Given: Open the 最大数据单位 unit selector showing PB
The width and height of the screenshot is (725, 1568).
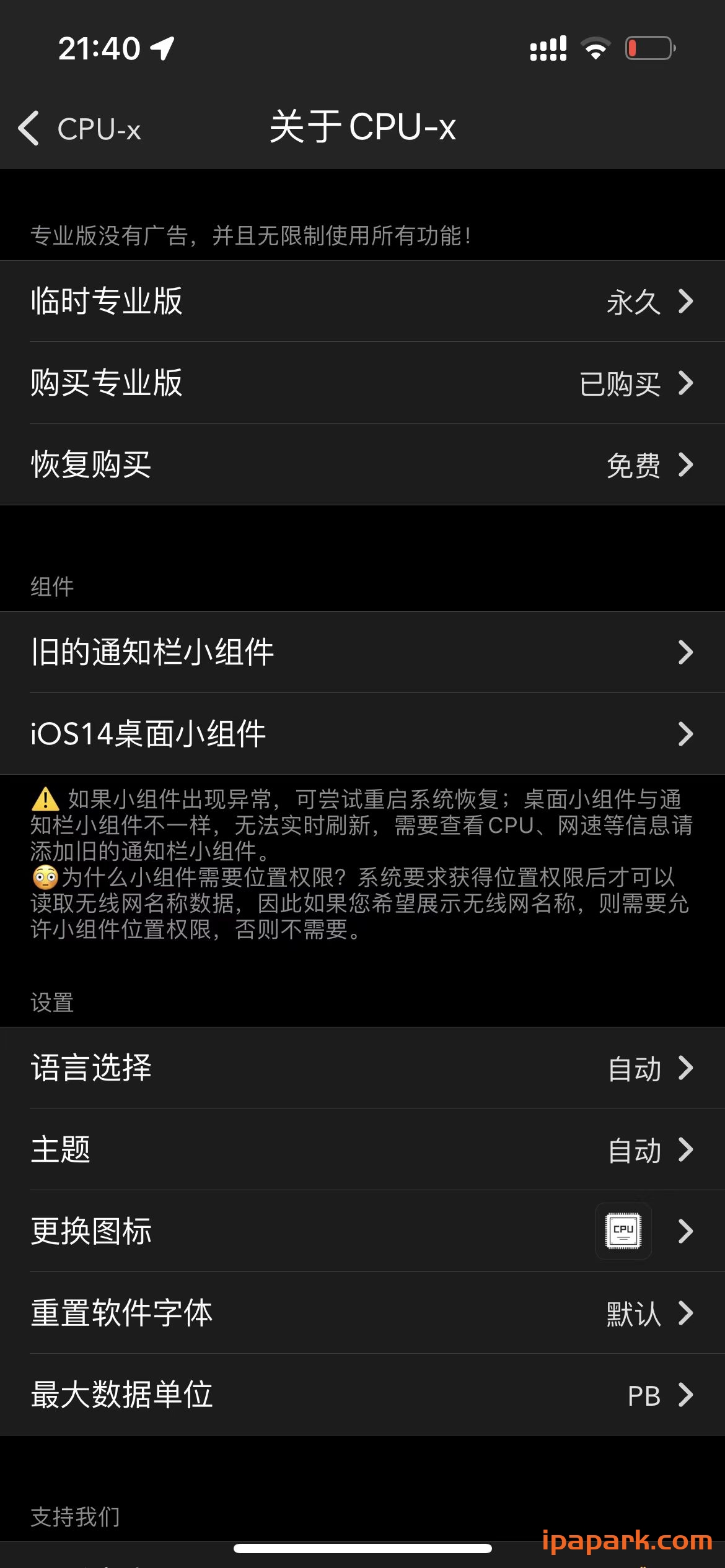Looking at the screenshot, I should 362,1395.
